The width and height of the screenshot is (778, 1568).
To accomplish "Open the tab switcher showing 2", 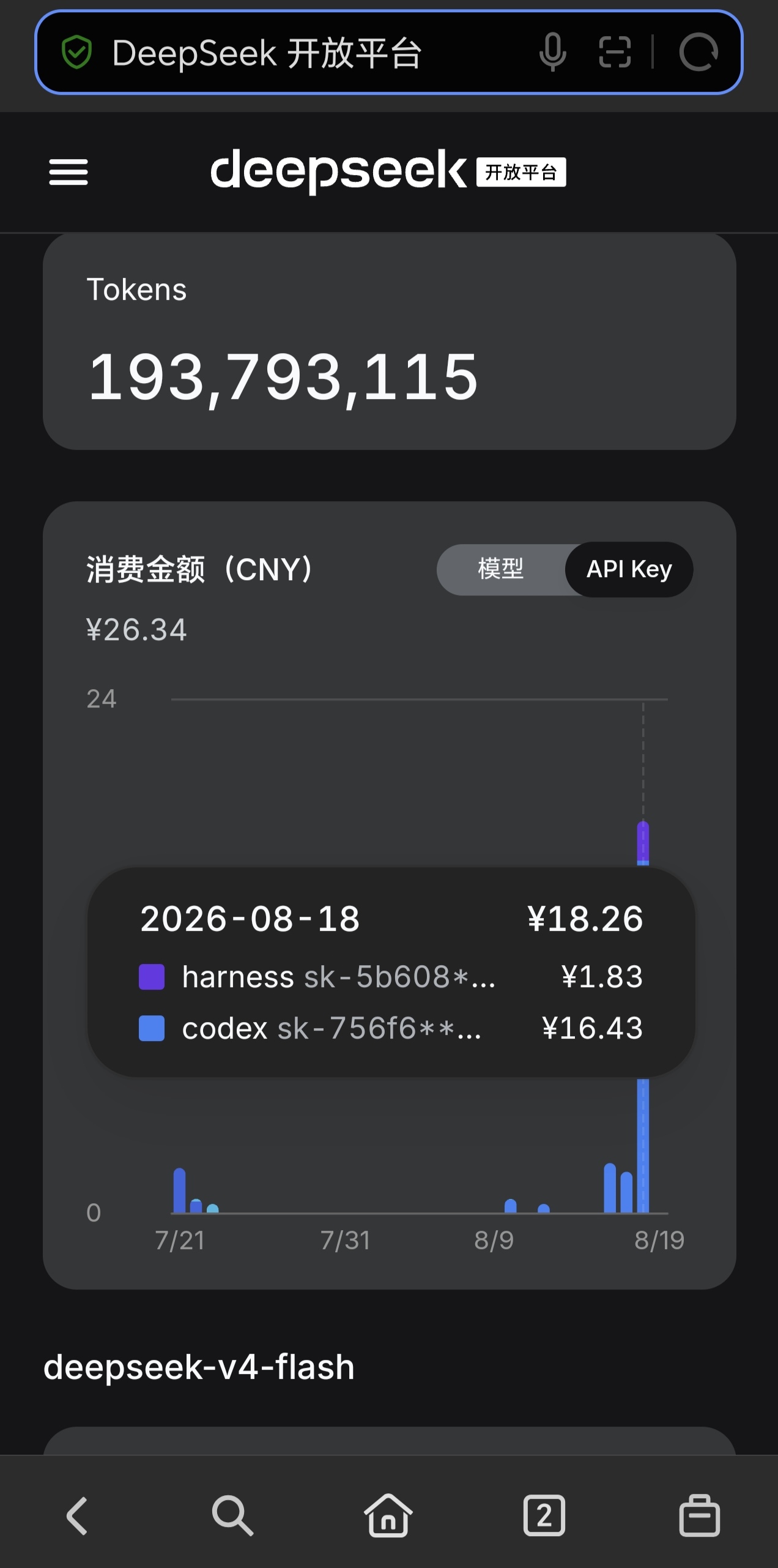I will pos(544,1516).
